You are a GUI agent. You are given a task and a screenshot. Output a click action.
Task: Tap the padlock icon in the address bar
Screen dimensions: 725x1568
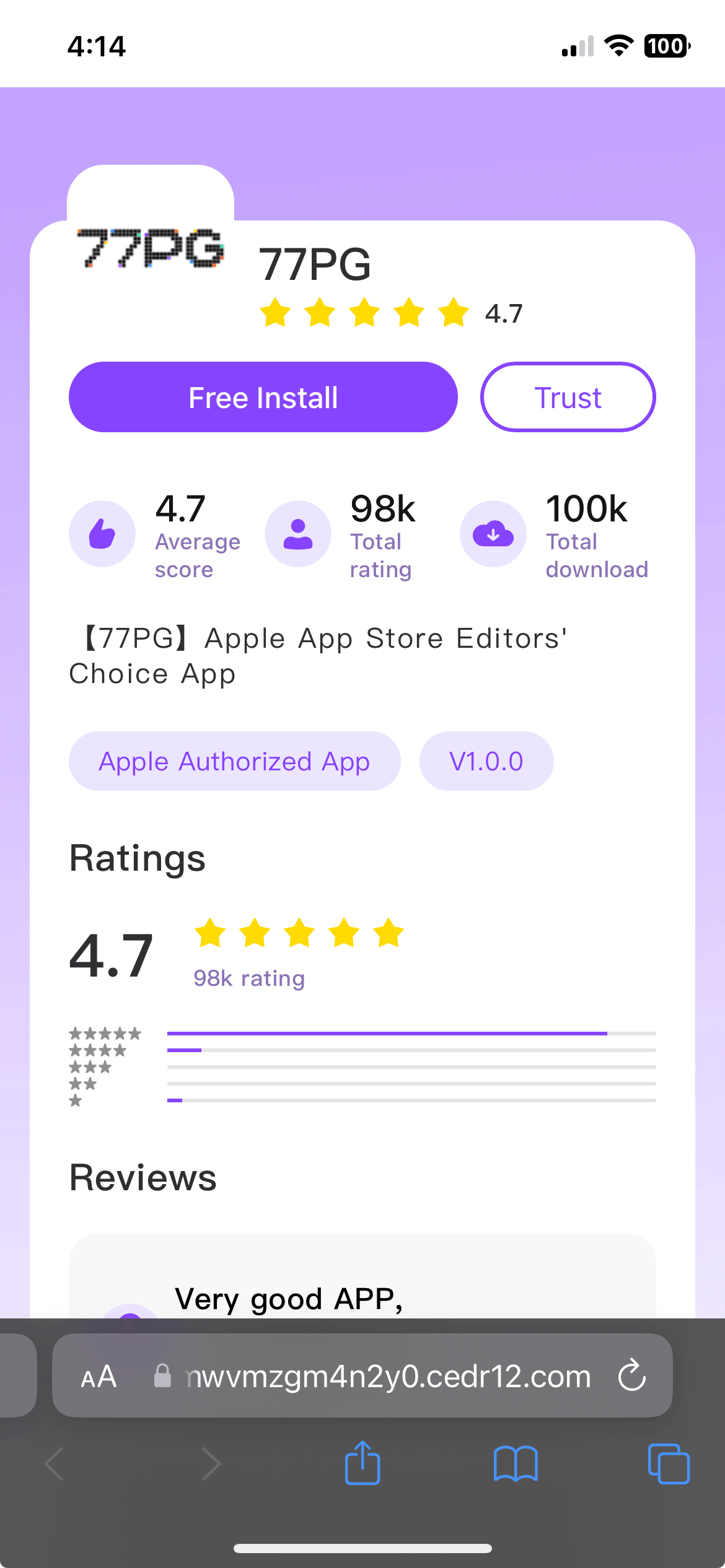click(x=164, y=1377)
